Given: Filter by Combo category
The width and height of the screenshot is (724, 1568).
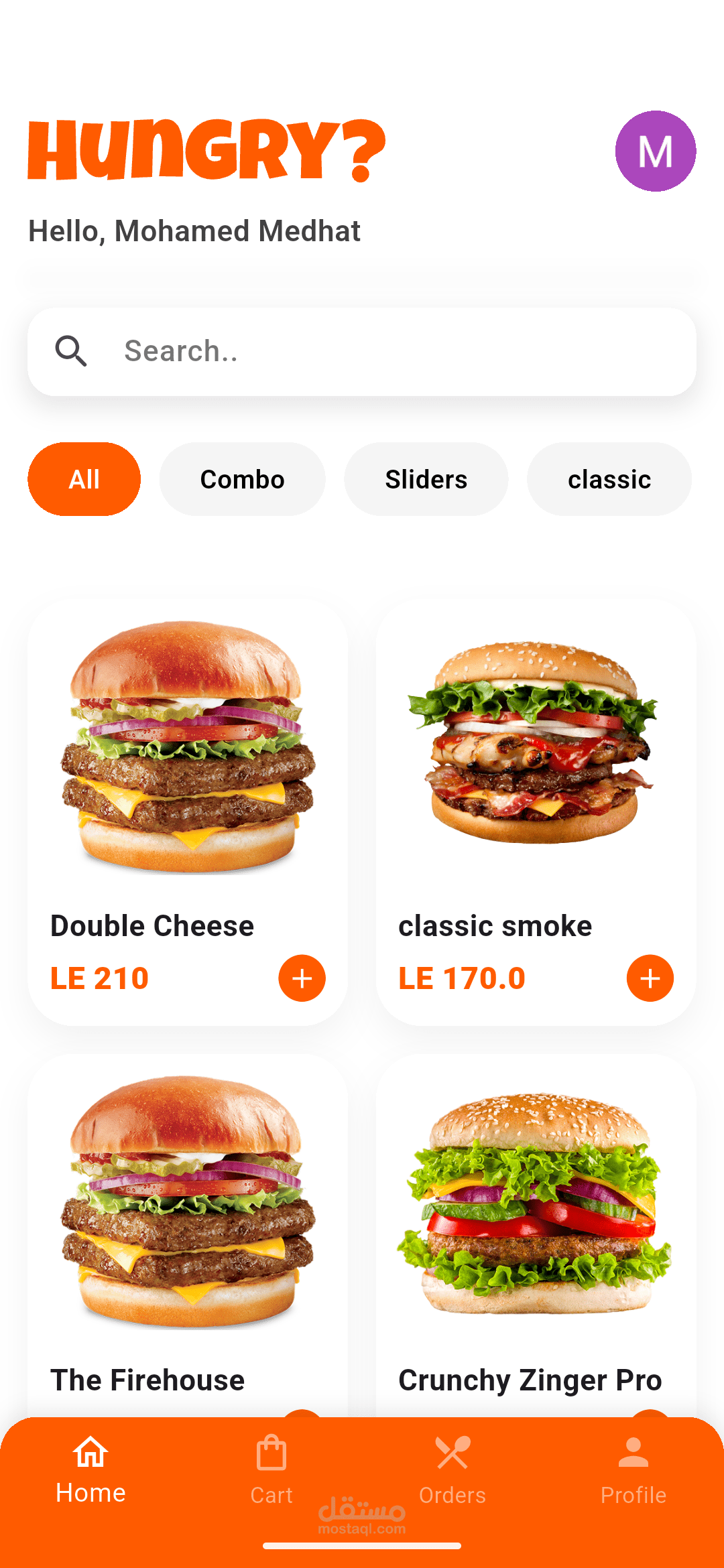Looking at the screenshot, I should 242,479.
